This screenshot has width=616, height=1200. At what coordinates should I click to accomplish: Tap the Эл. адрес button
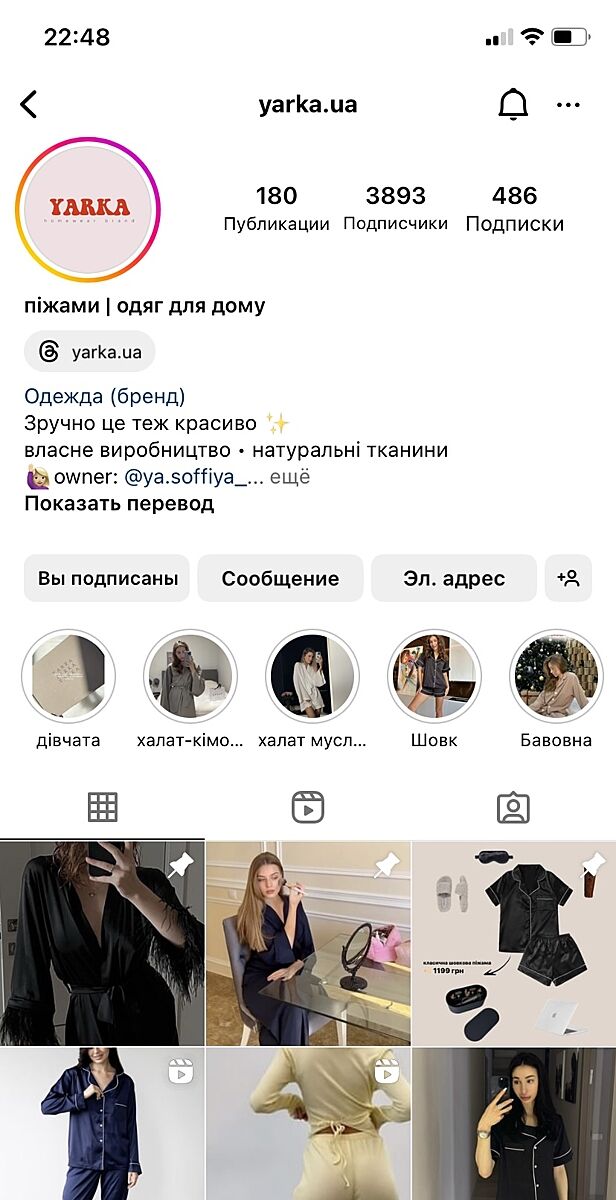tap(453, 578)
